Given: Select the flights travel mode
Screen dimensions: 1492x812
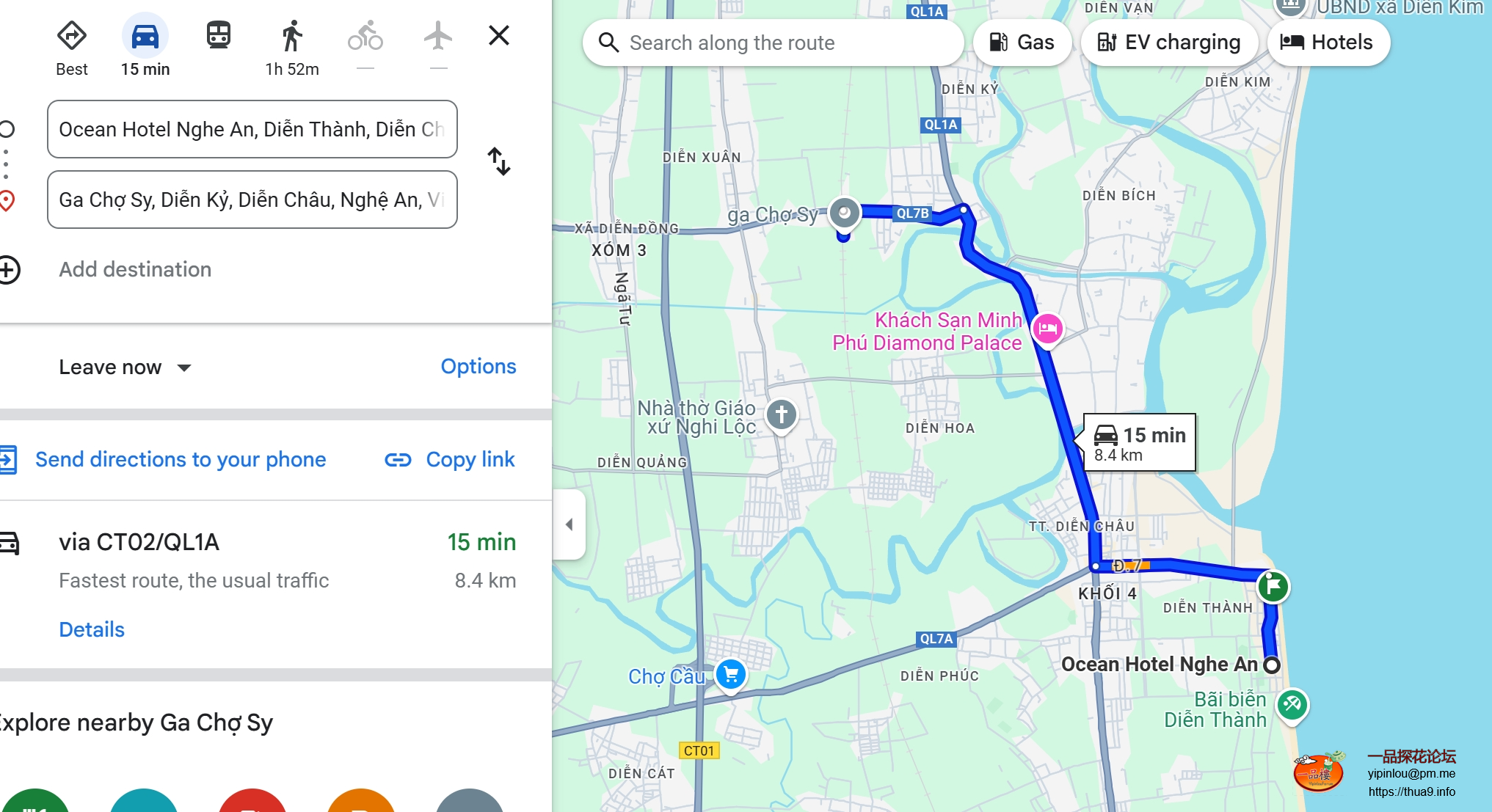Looking at the screenshot, I should click(x=438, y=37).
